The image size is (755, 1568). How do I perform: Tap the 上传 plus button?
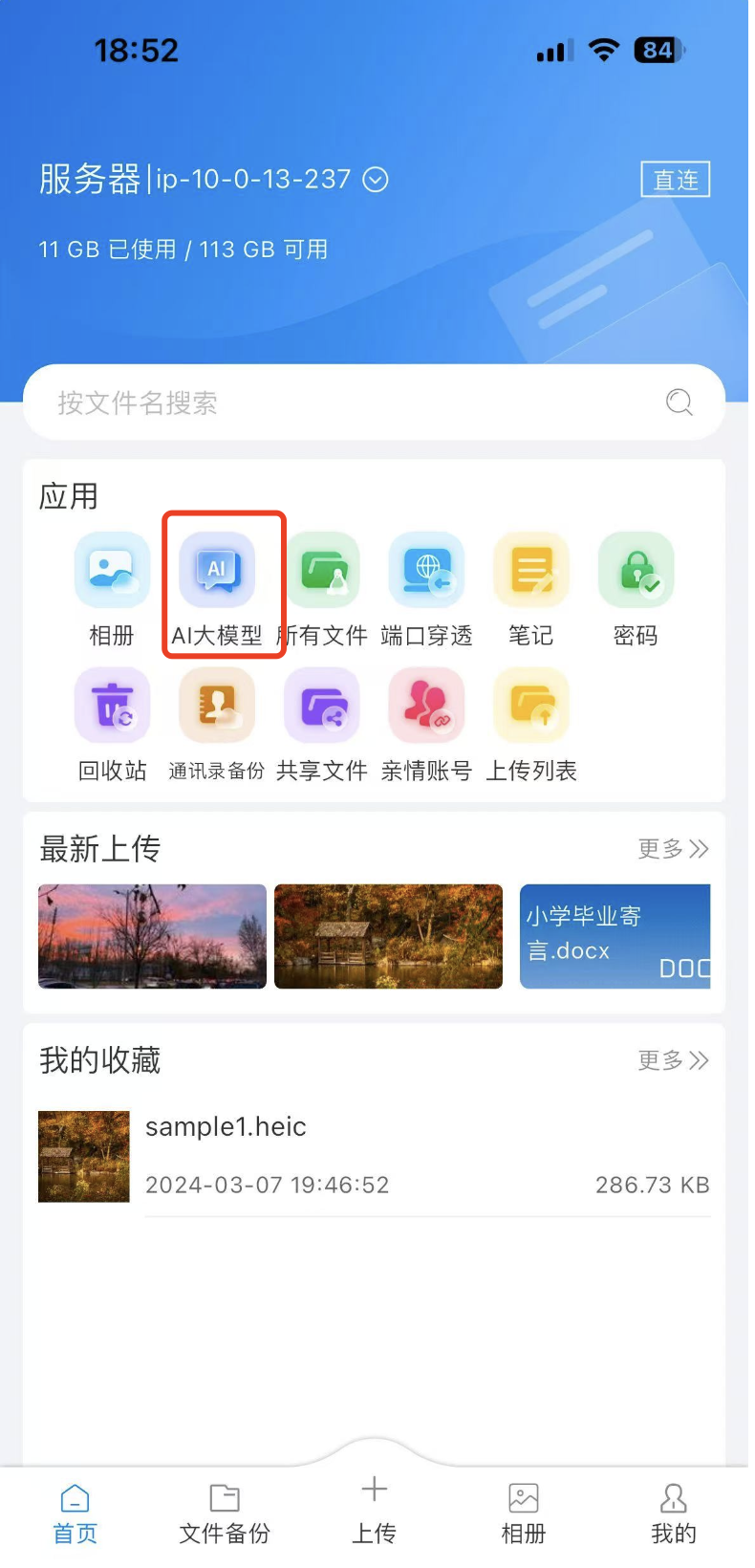click(374, 1492)
